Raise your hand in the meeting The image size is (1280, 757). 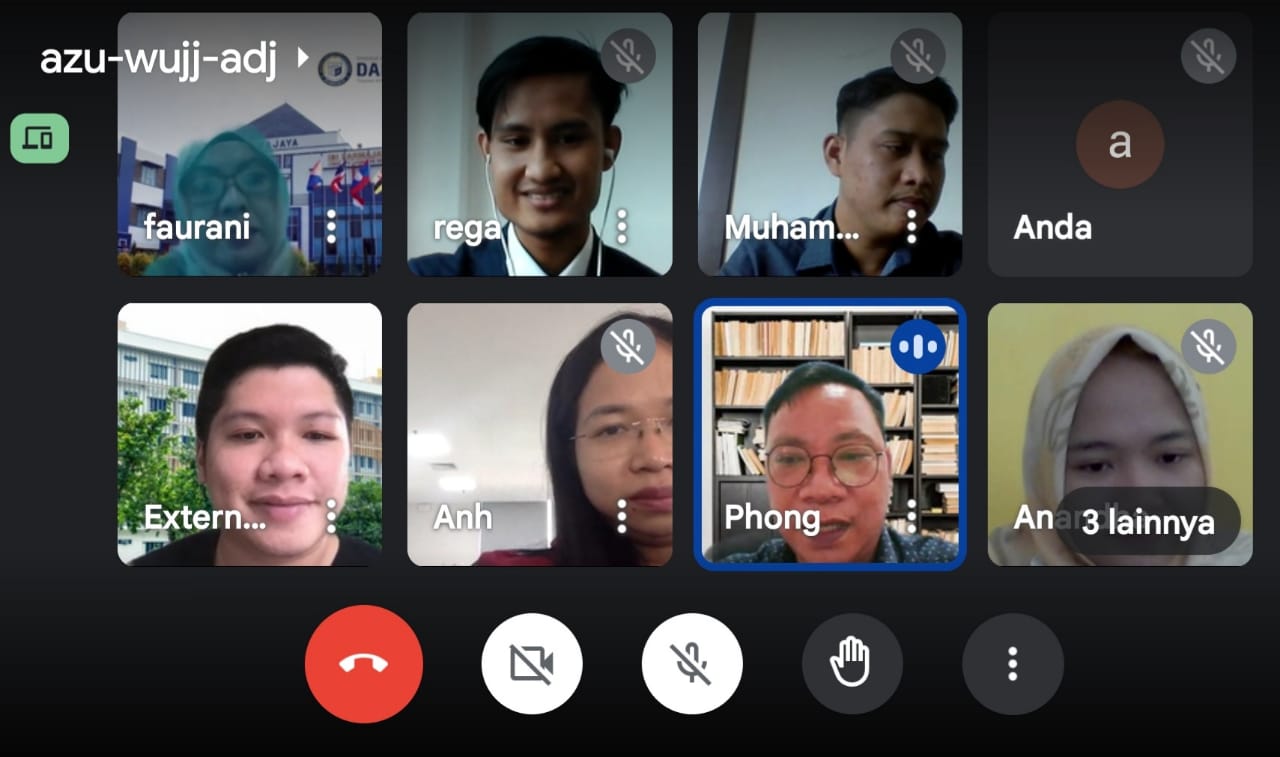852,664
